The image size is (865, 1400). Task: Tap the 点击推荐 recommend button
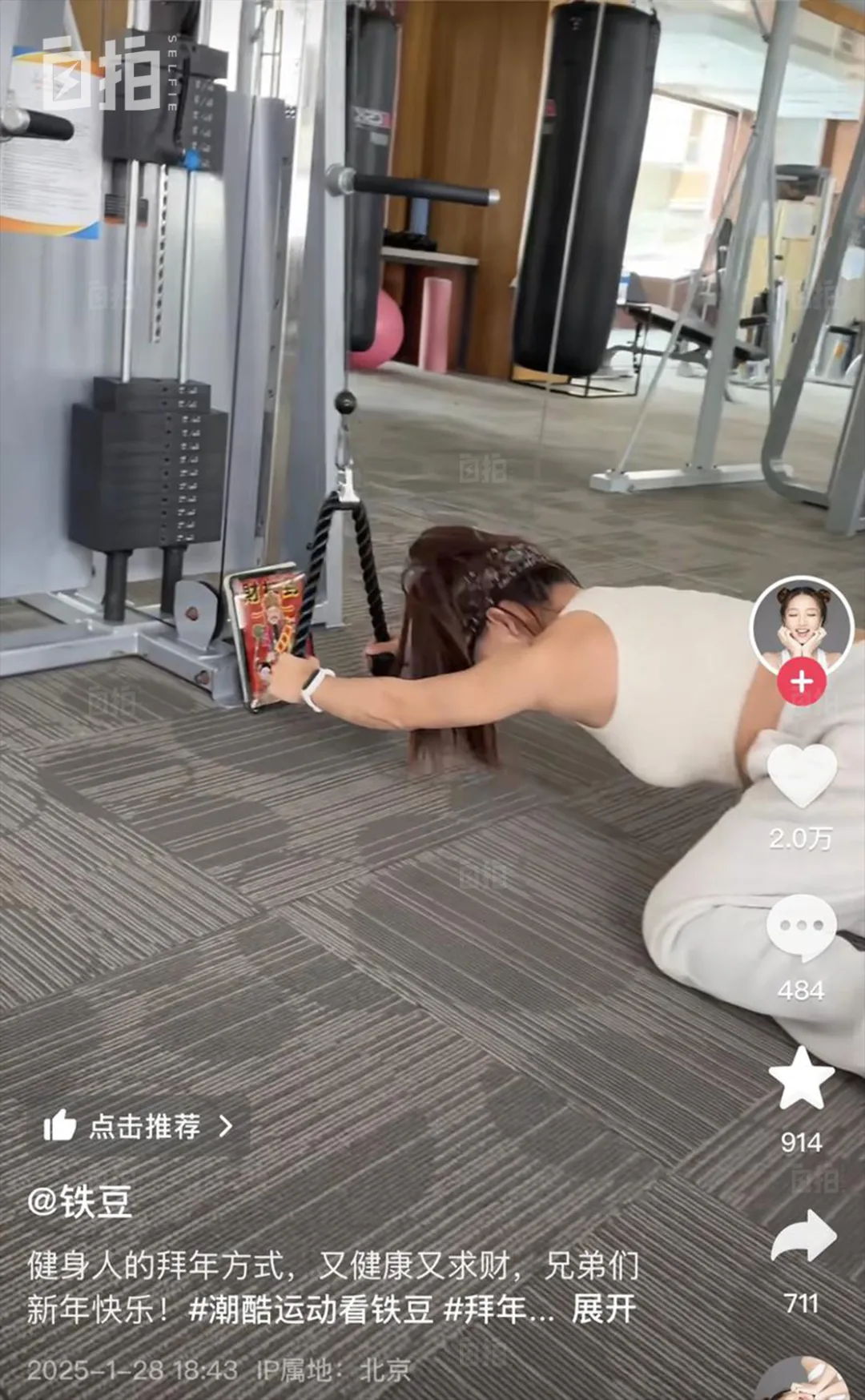pos(138,1126)
